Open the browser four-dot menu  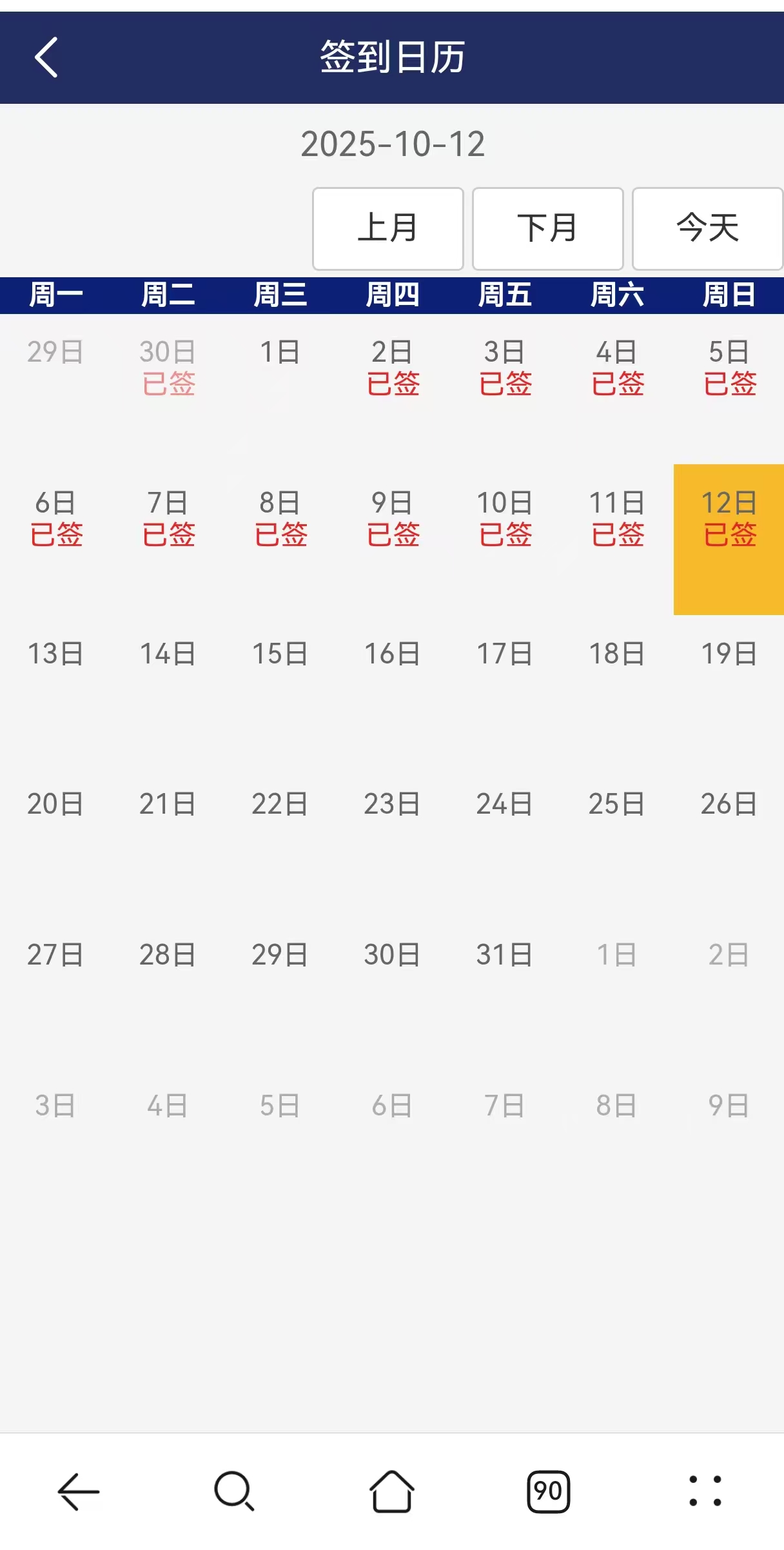point(705,1491)
